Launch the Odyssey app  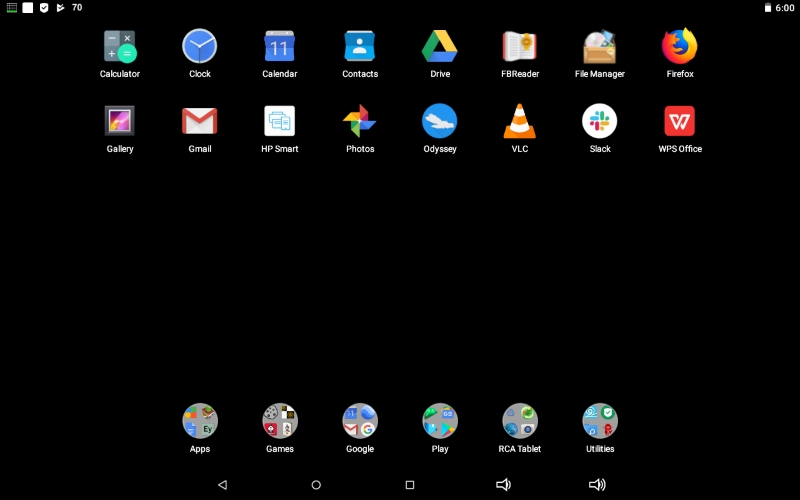(440, 122)
